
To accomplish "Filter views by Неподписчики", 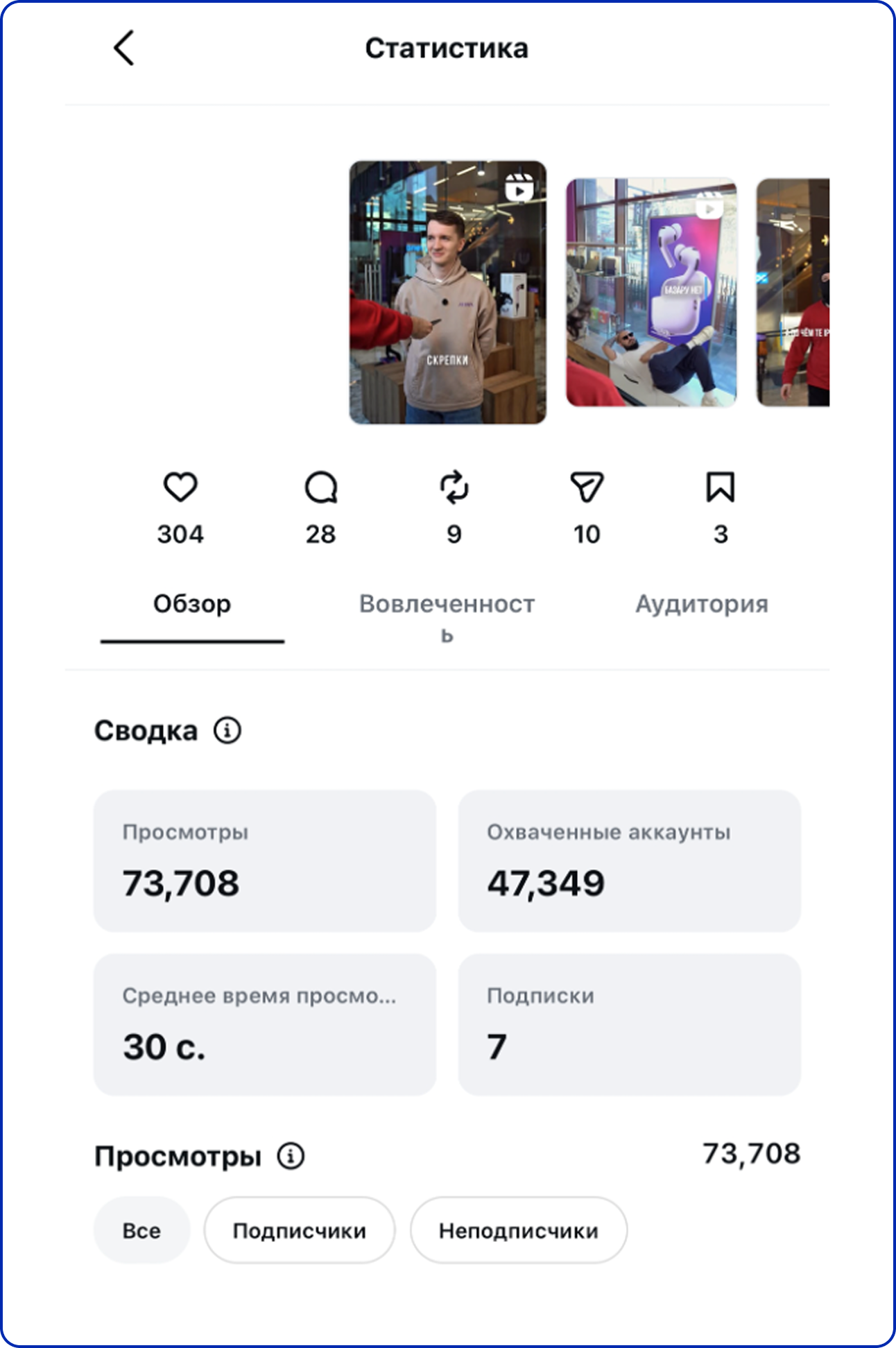I will tap(518, 1230).
